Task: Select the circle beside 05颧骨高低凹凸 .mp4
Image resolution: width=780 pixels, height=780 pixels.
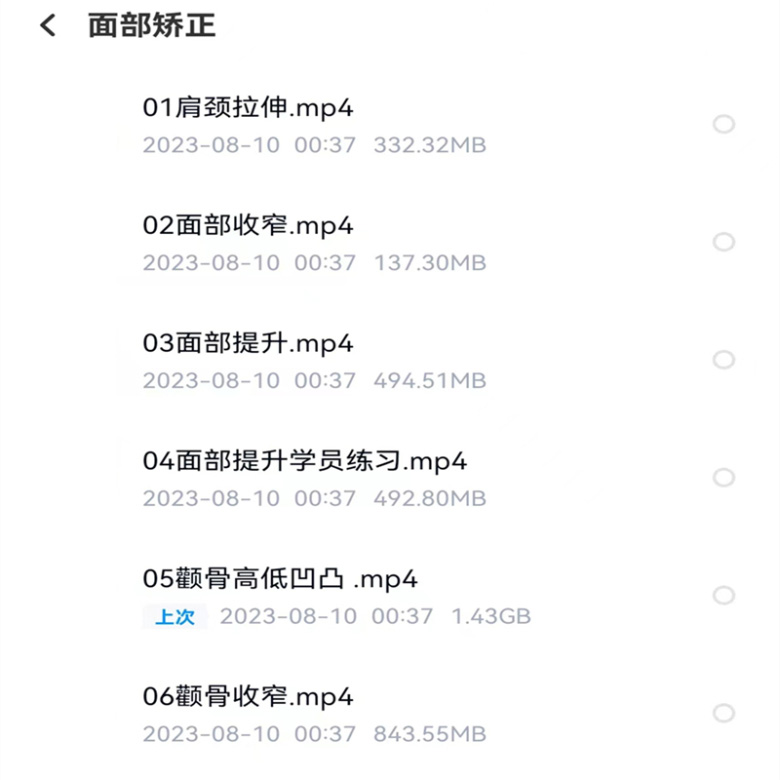Action: click(x=723, y=596)
